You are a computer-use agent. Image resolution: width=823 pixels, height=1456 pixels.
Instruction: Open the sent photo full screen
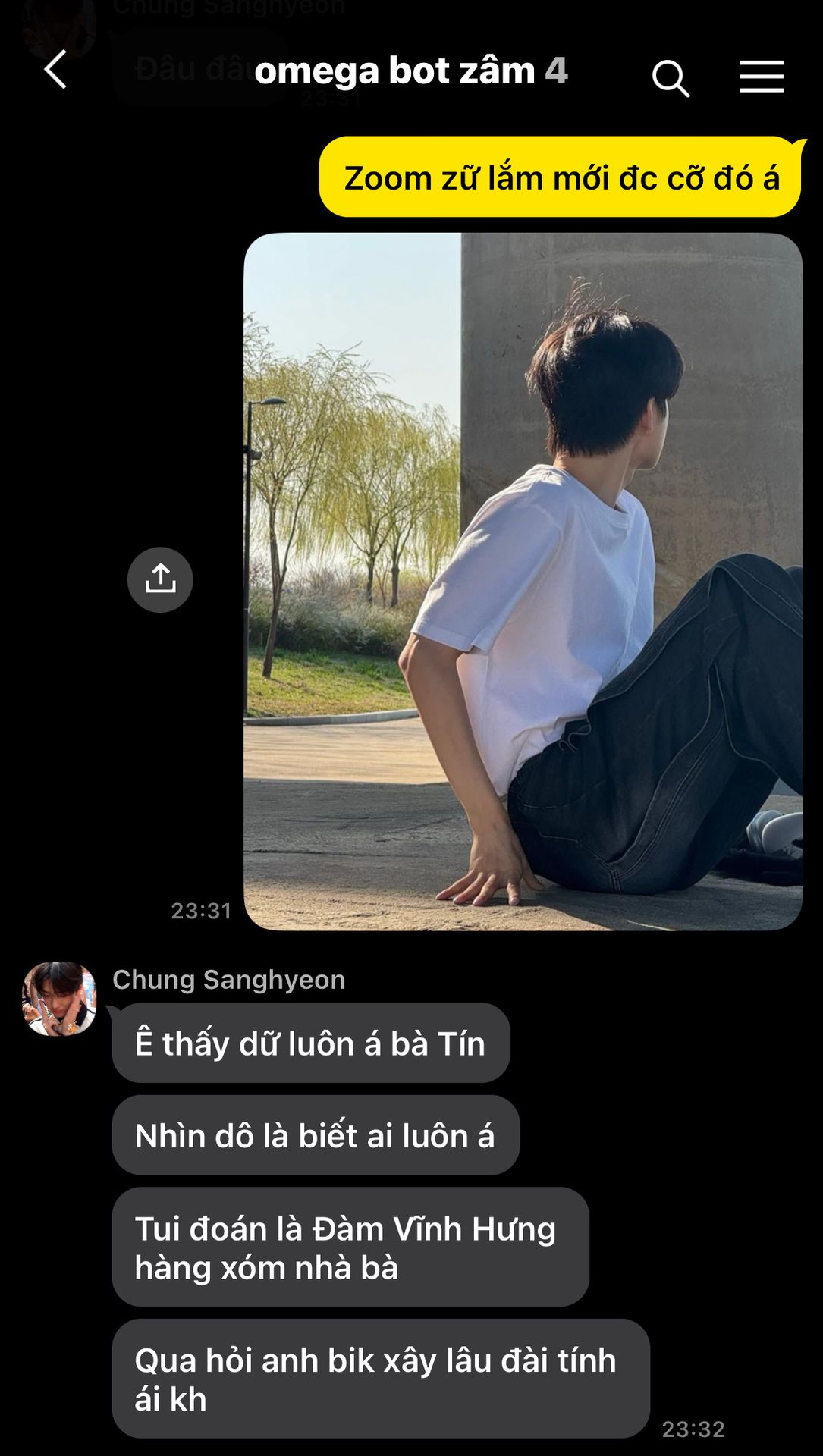coord(523,581)
